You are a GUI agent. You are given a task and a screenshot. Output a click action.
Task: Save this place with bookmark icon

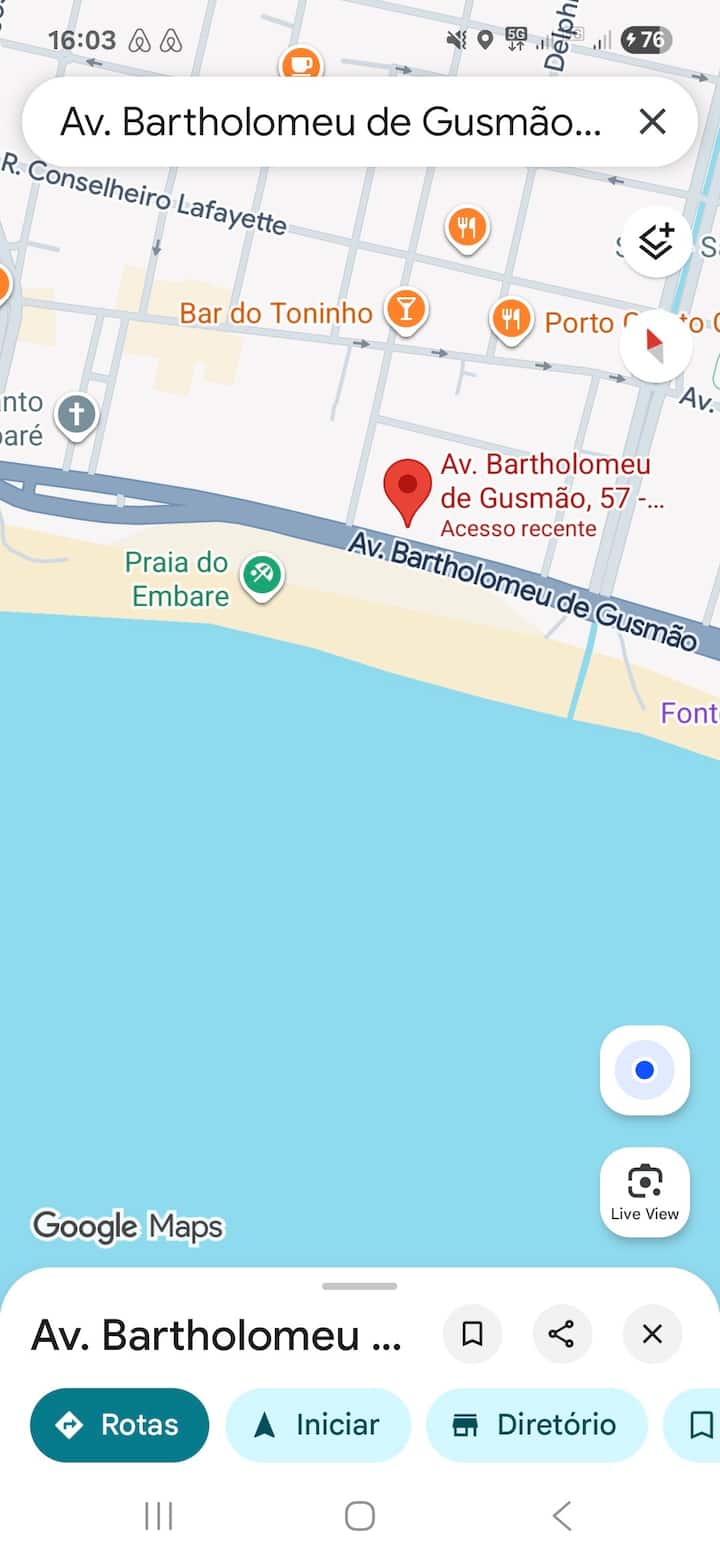tap(472, 1334)
